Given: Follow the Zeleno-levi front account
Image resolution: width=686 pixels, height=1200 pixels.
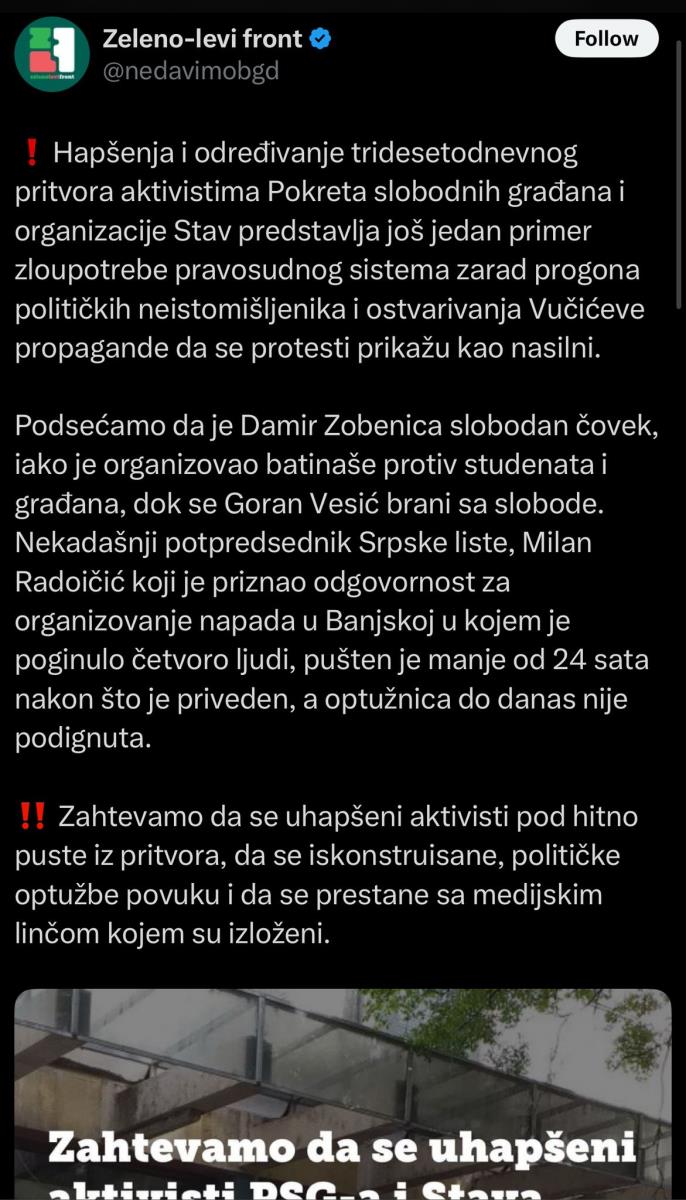Looking at the screenshot, I should point(606,39).
